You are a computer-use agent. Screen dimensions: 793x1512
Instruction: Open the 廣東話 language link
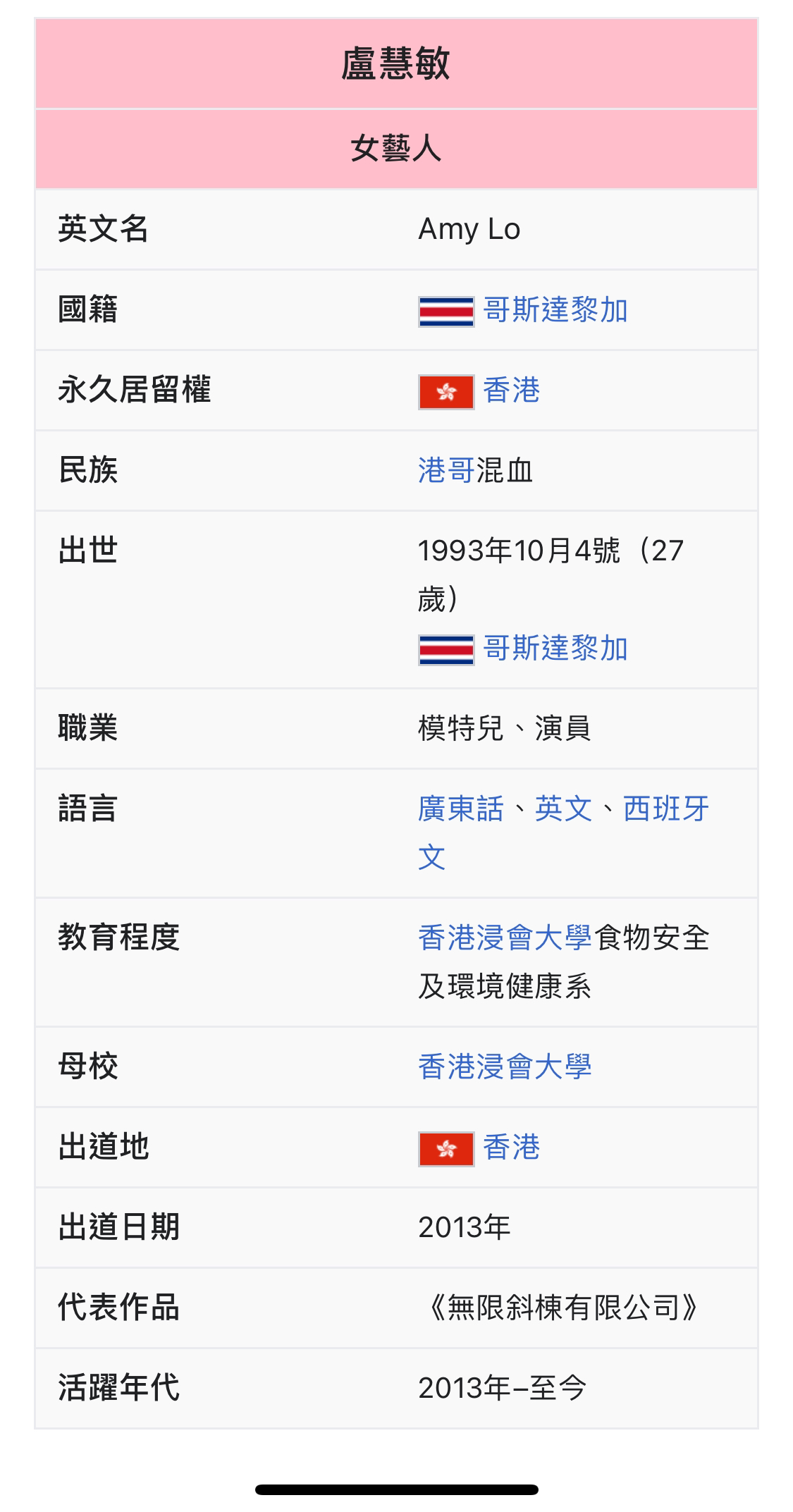pos(461,809)
